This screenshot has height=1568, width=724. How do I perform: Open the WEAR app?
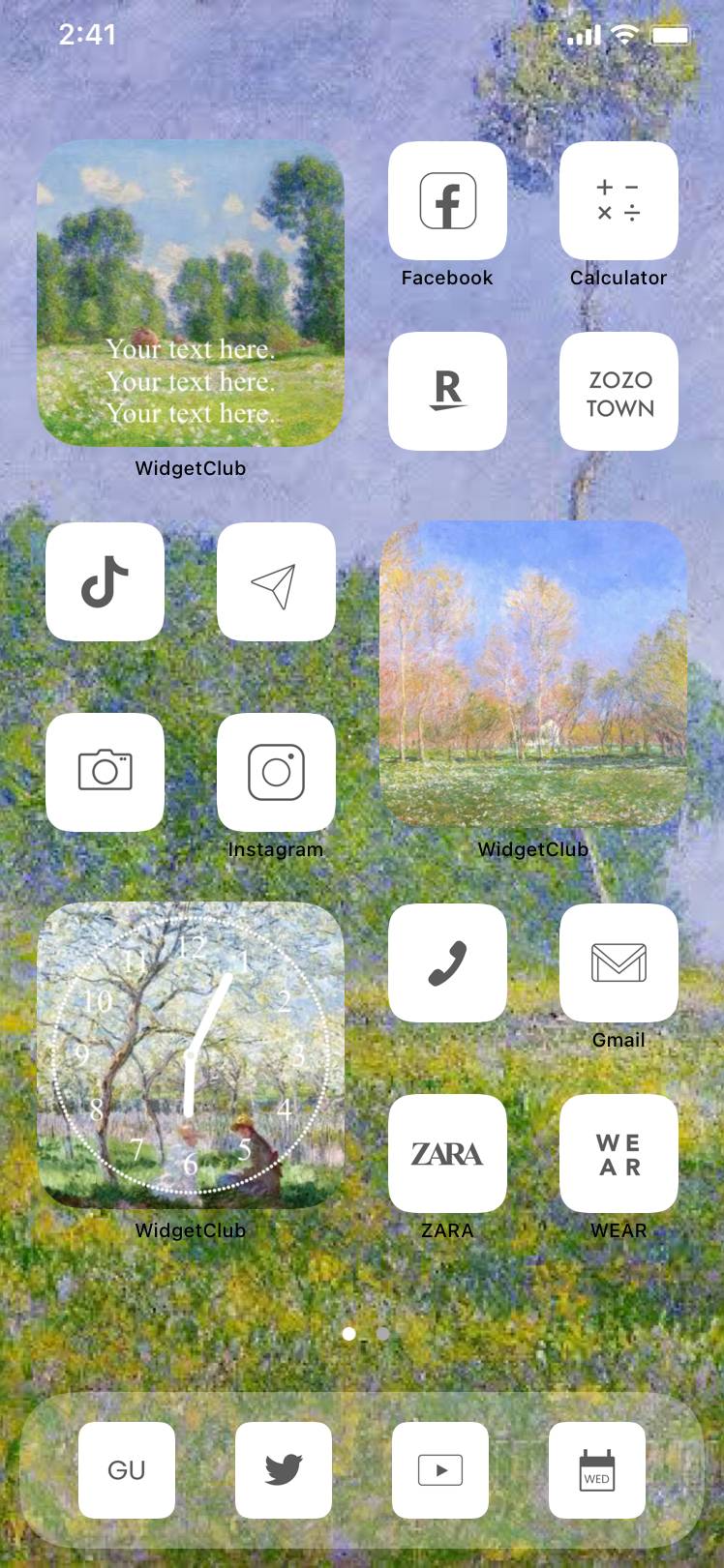click(x=618, y=1153)
